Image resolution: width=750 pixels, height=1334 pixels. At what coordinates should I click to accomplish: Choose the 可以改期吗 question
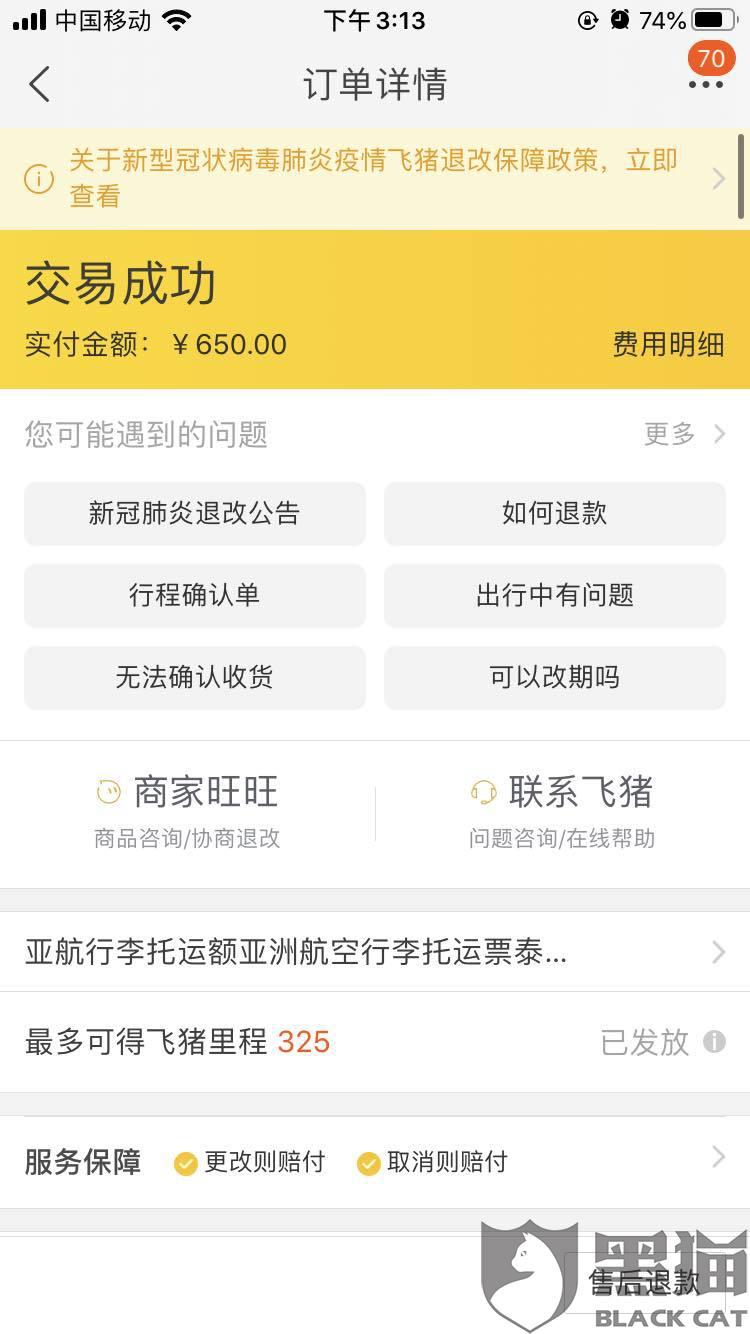coord(554,678)
